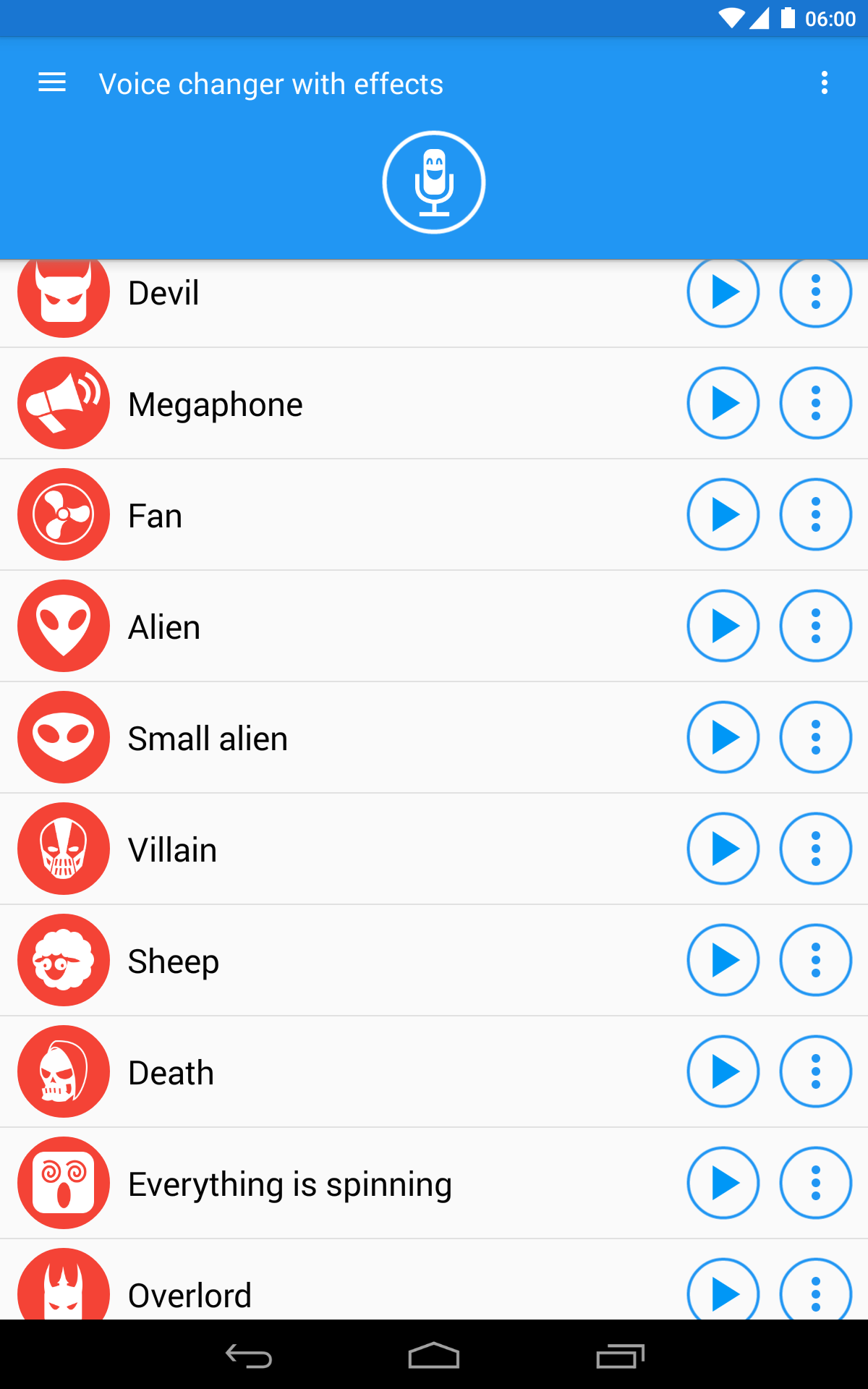Image resolution: width=868 pixels, height=1389 pixels.
Task: Select the Sheep effect icon
Action: coord(64,961)
